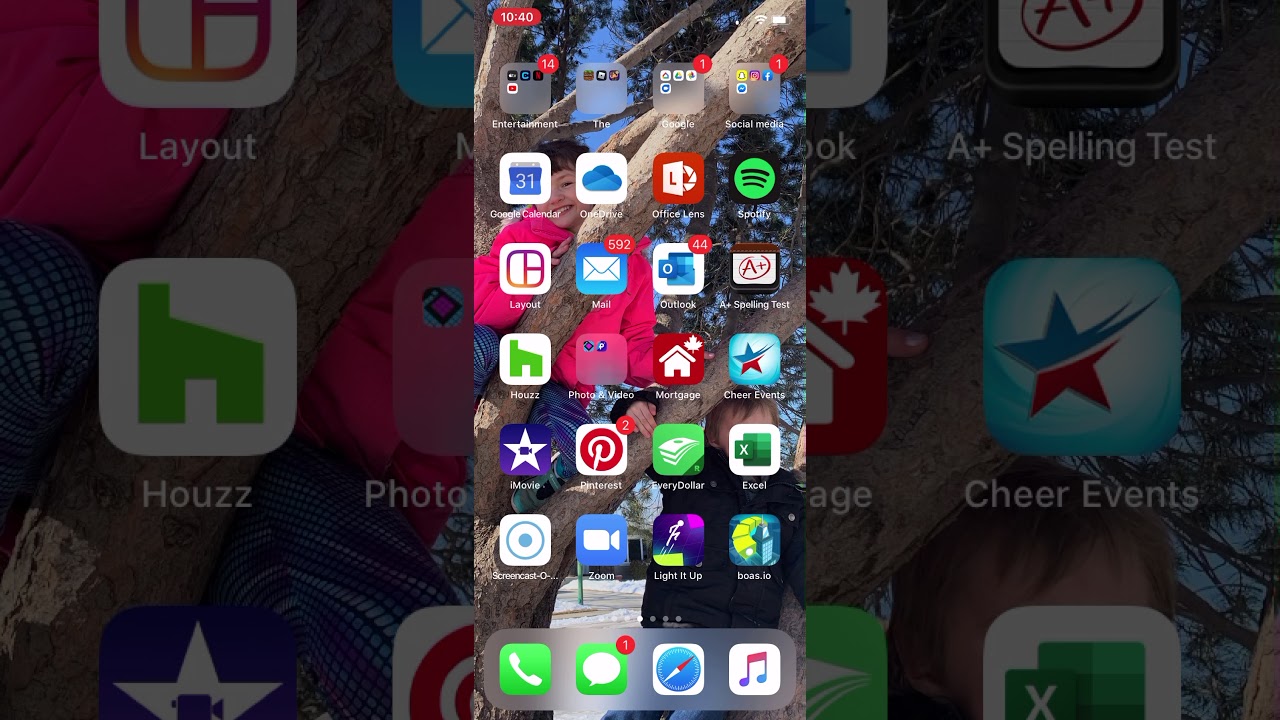1280x720 pixels.
Task: Open OneDrive app
Action: pos(601,179)
